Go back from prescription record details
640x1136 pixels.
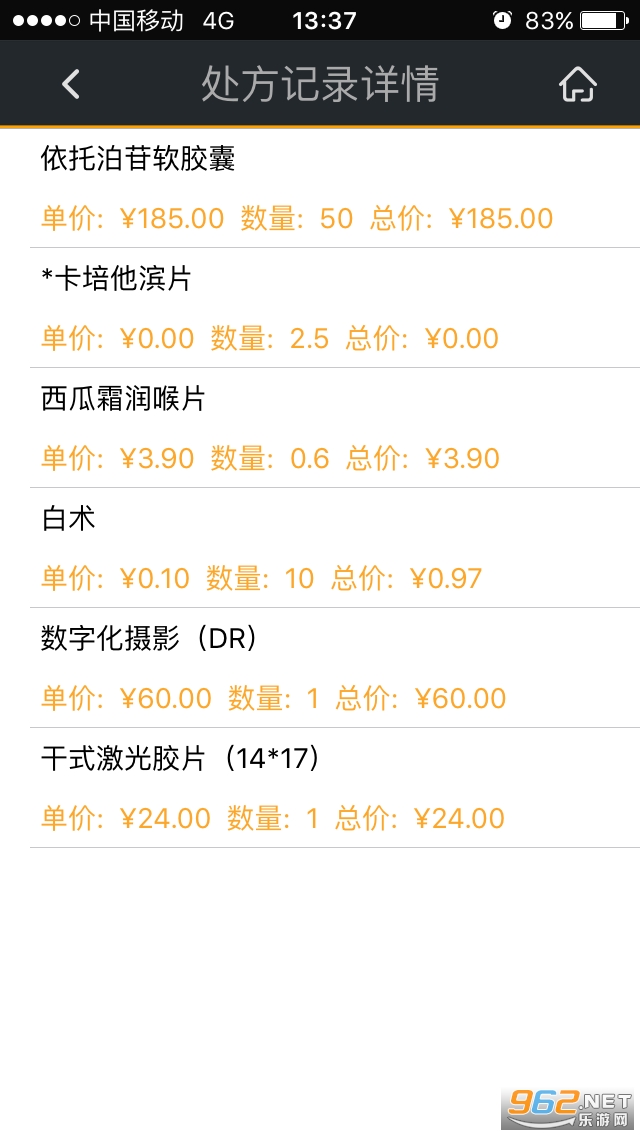(70, 84)
